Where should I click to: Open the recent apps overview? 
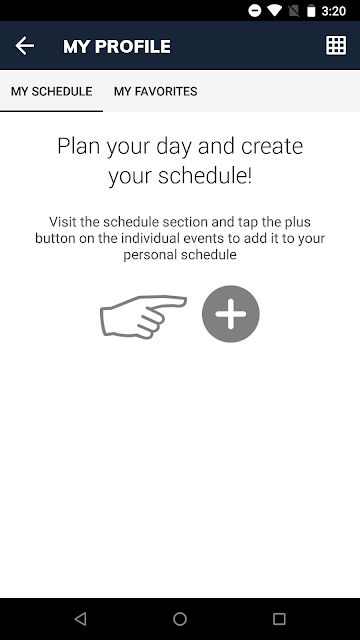(279, 619)
